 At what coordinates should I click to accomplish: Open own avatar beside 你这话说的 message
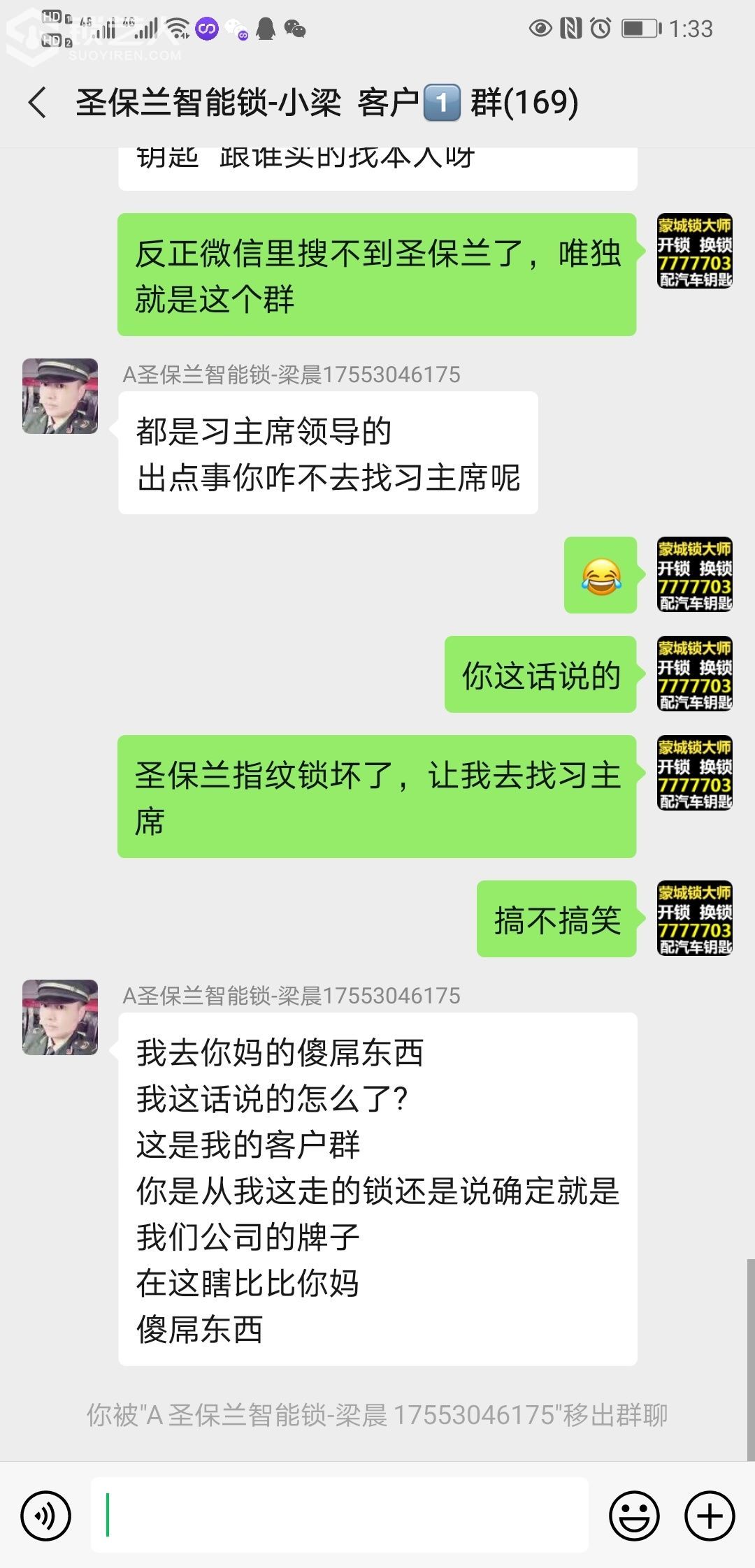click(694, 674)
